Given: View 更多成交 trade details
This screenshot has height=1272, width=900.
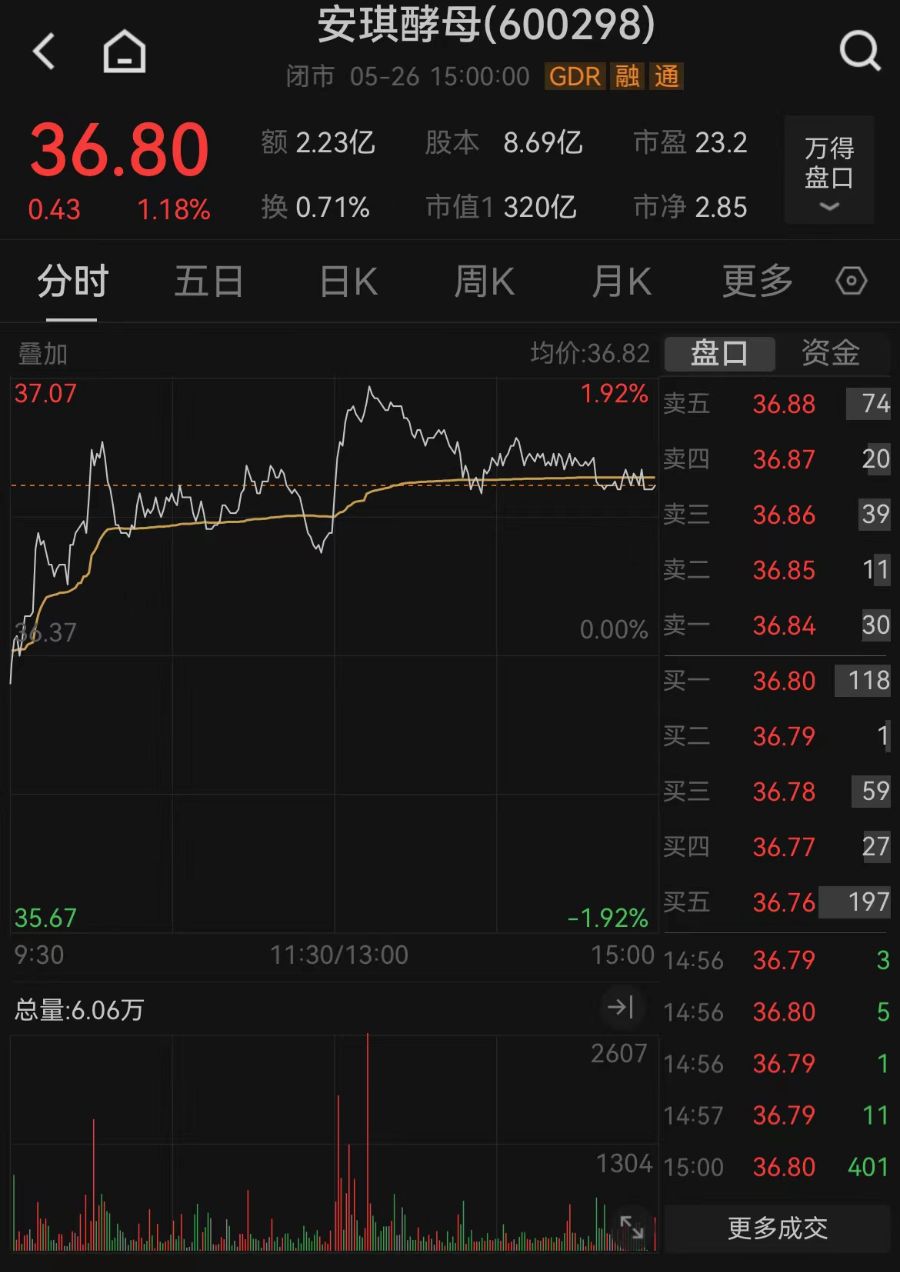Looking at the screenshot, I should coord(777,1228).
